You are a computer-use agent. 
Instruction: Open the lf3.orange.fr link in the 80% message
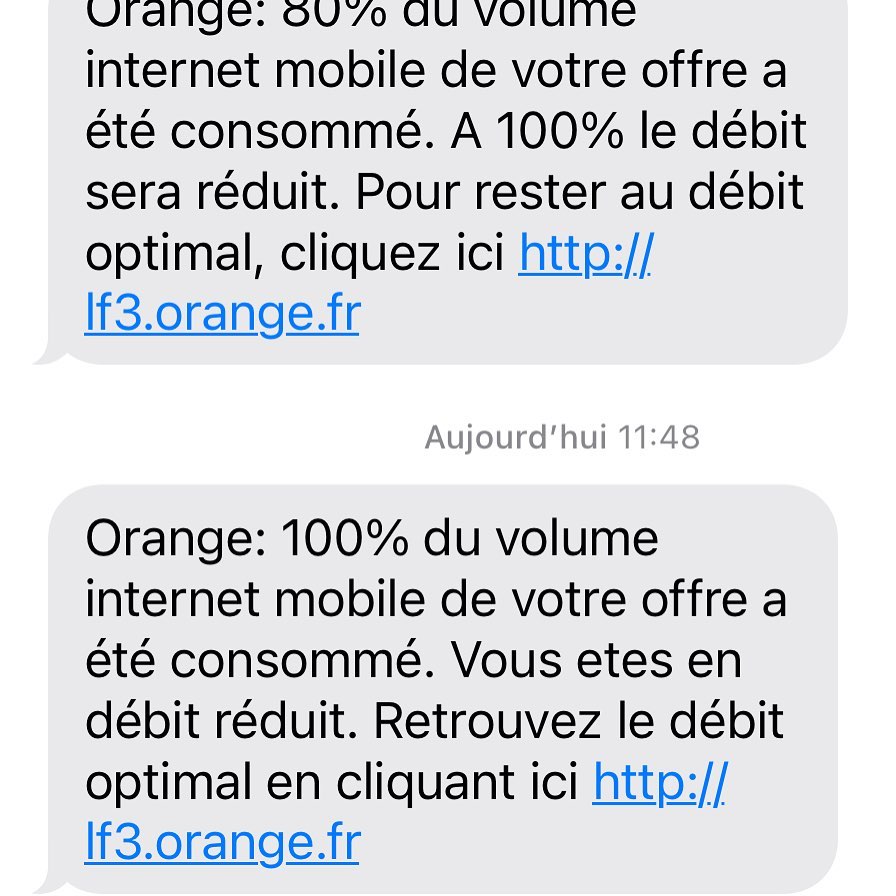pos(222,314)
